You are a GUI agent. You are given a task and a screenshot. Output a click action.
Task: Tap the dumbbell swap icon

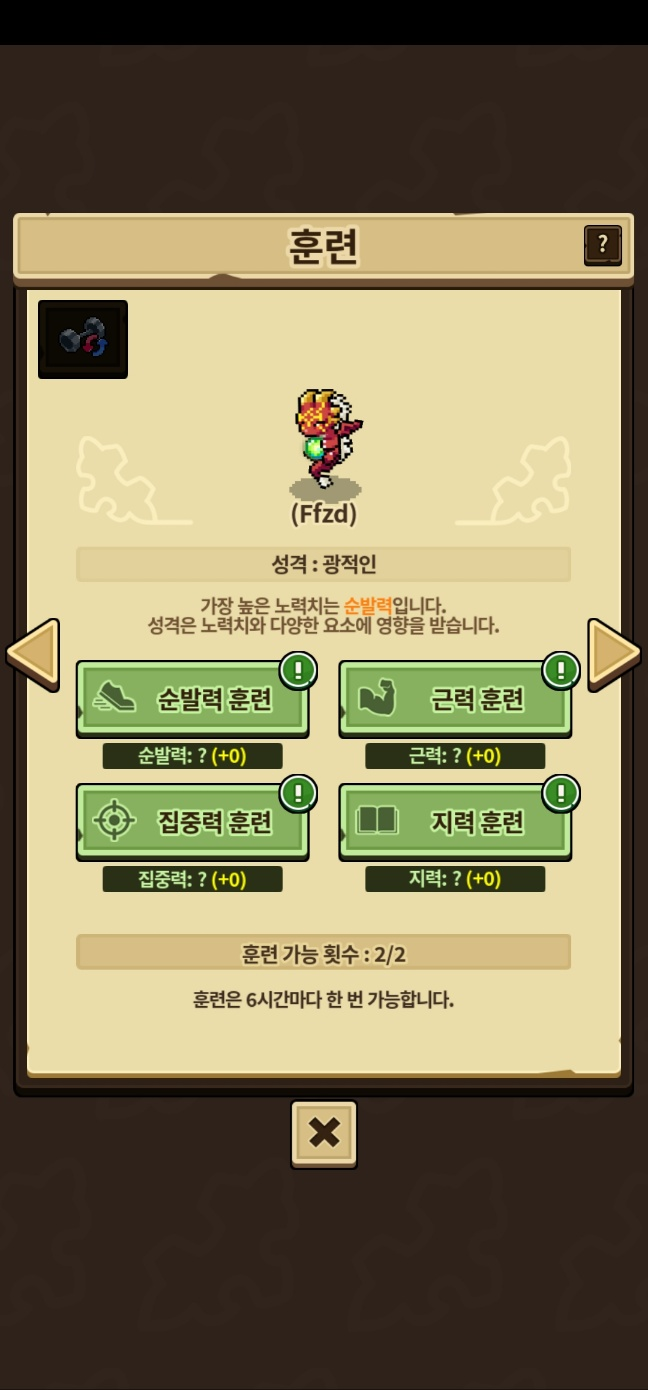[x=83, y=339]
